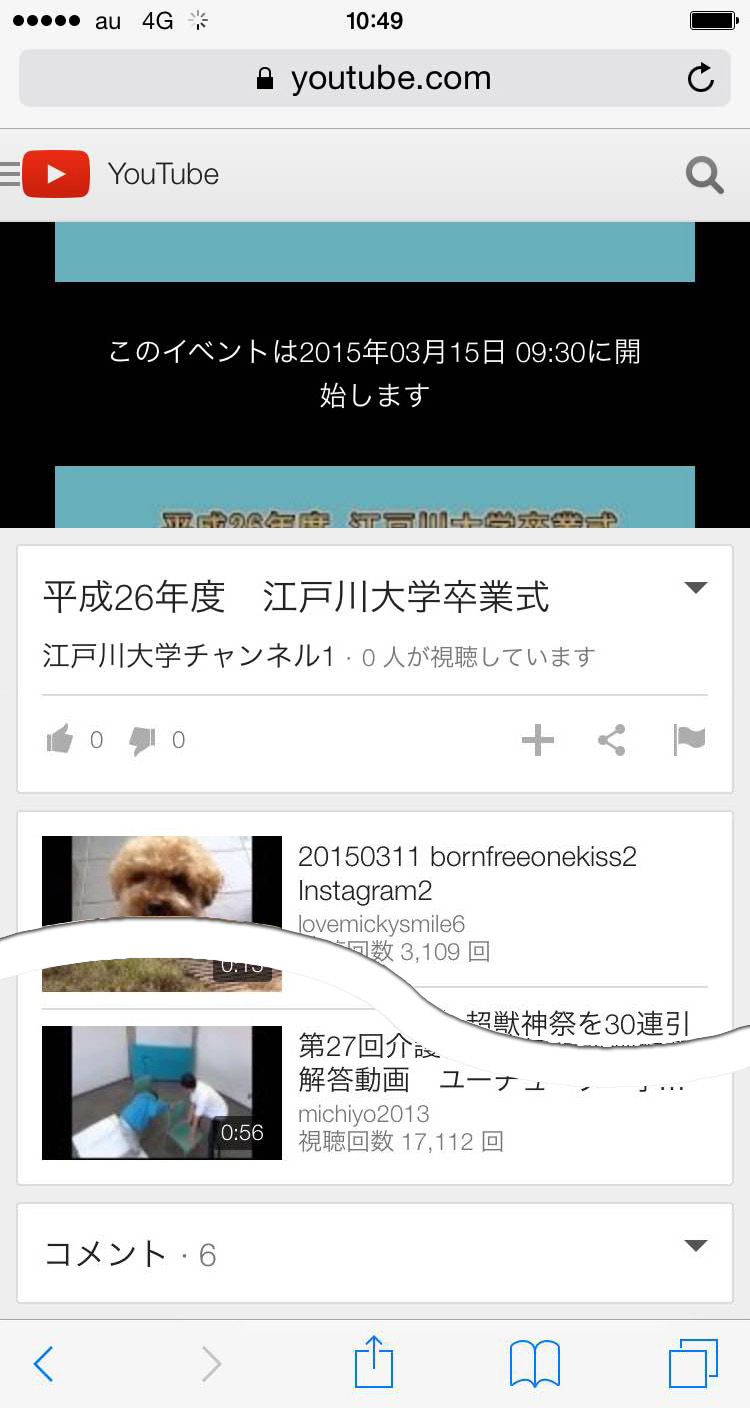Open Safari bookmarks
The height and width of the screenshot is (1408, 750).
pos(534,1364)
